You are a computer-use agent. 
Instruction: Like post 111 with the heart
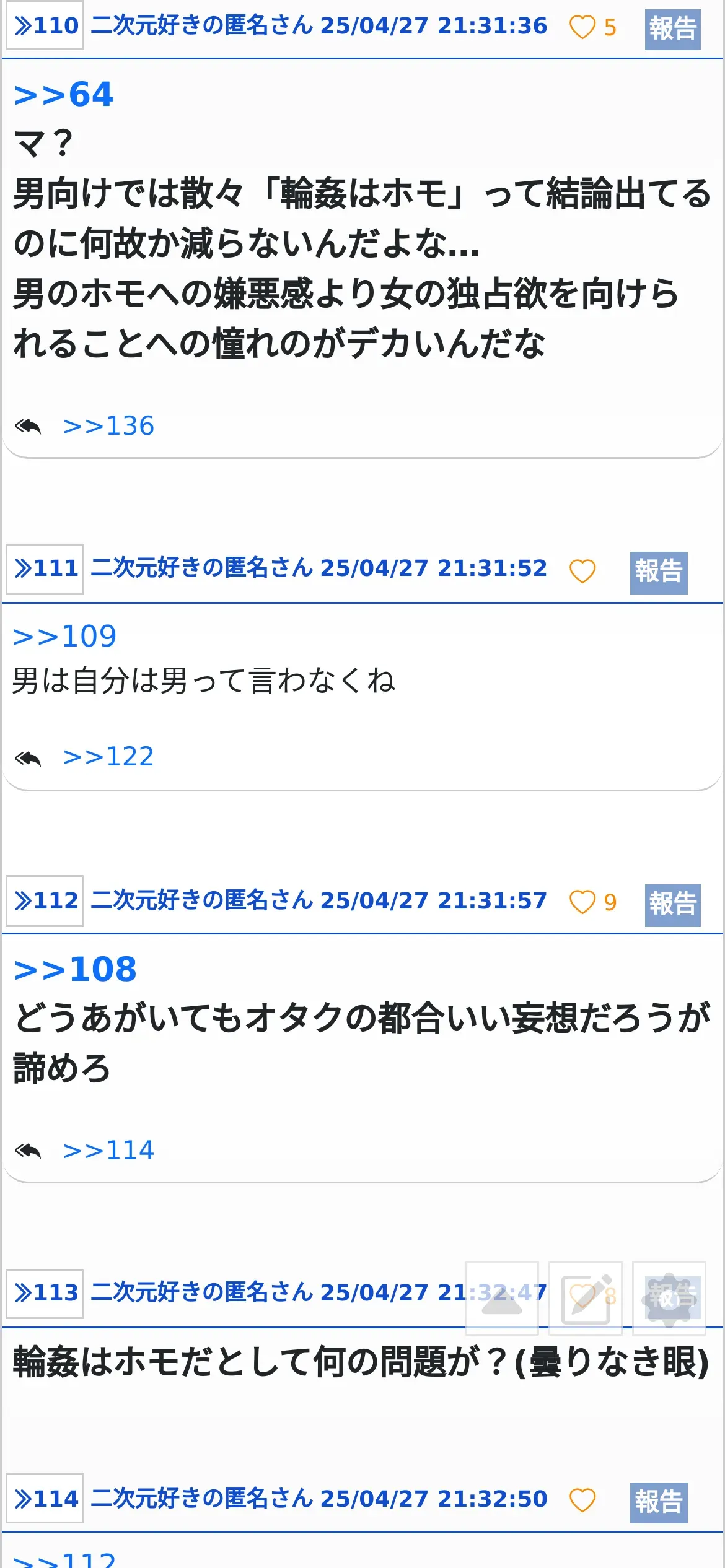(x=582, y=571)
